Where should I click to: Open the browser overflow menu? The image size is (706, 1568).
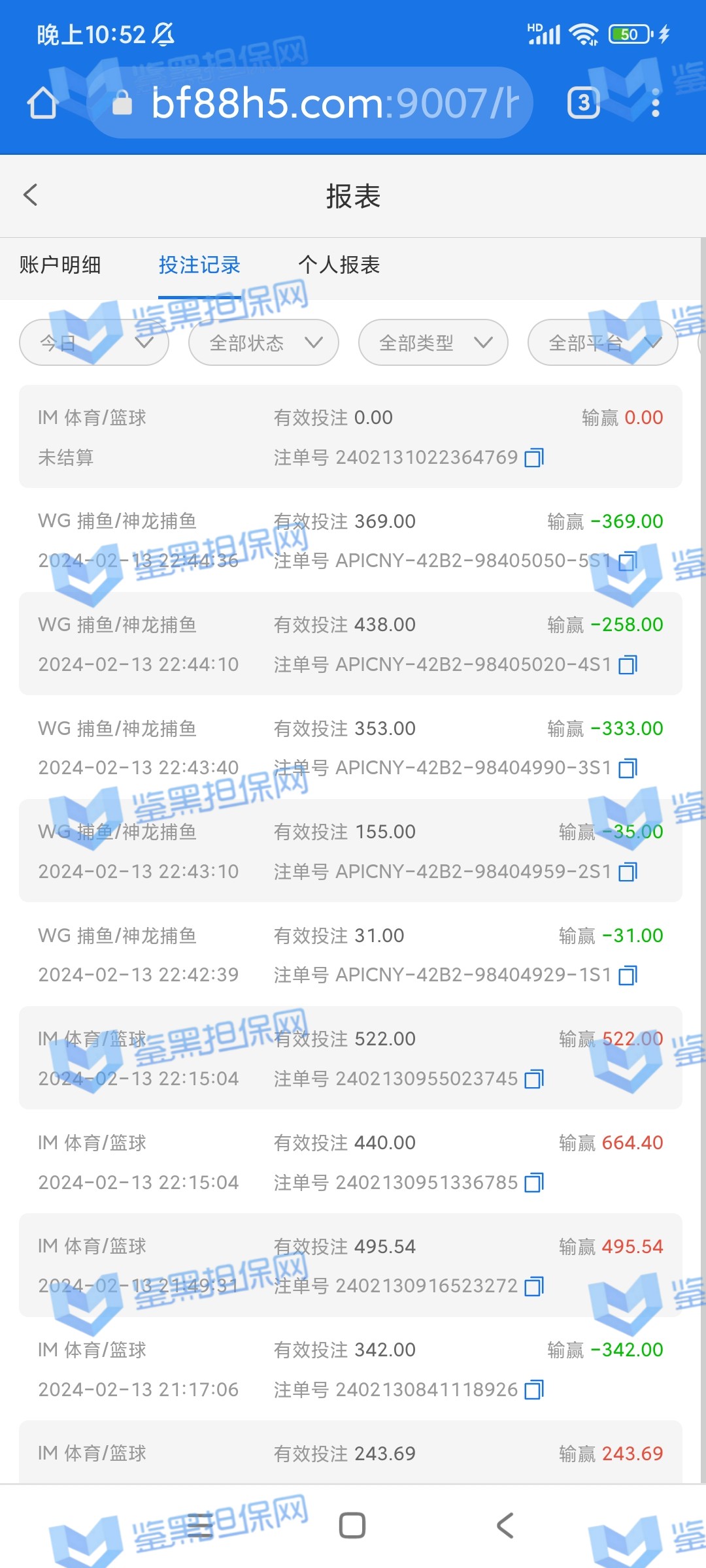point(656,103)
